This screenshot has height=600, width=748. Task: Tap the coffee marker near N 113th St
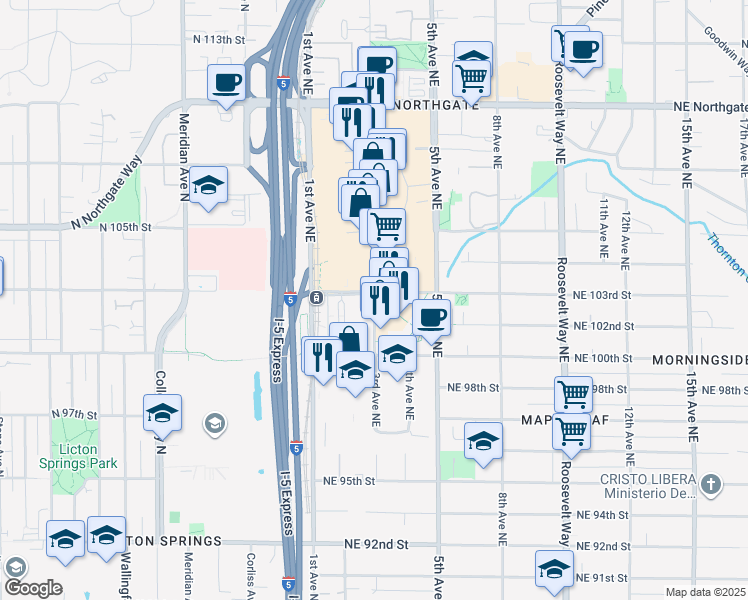coord(227,83)
